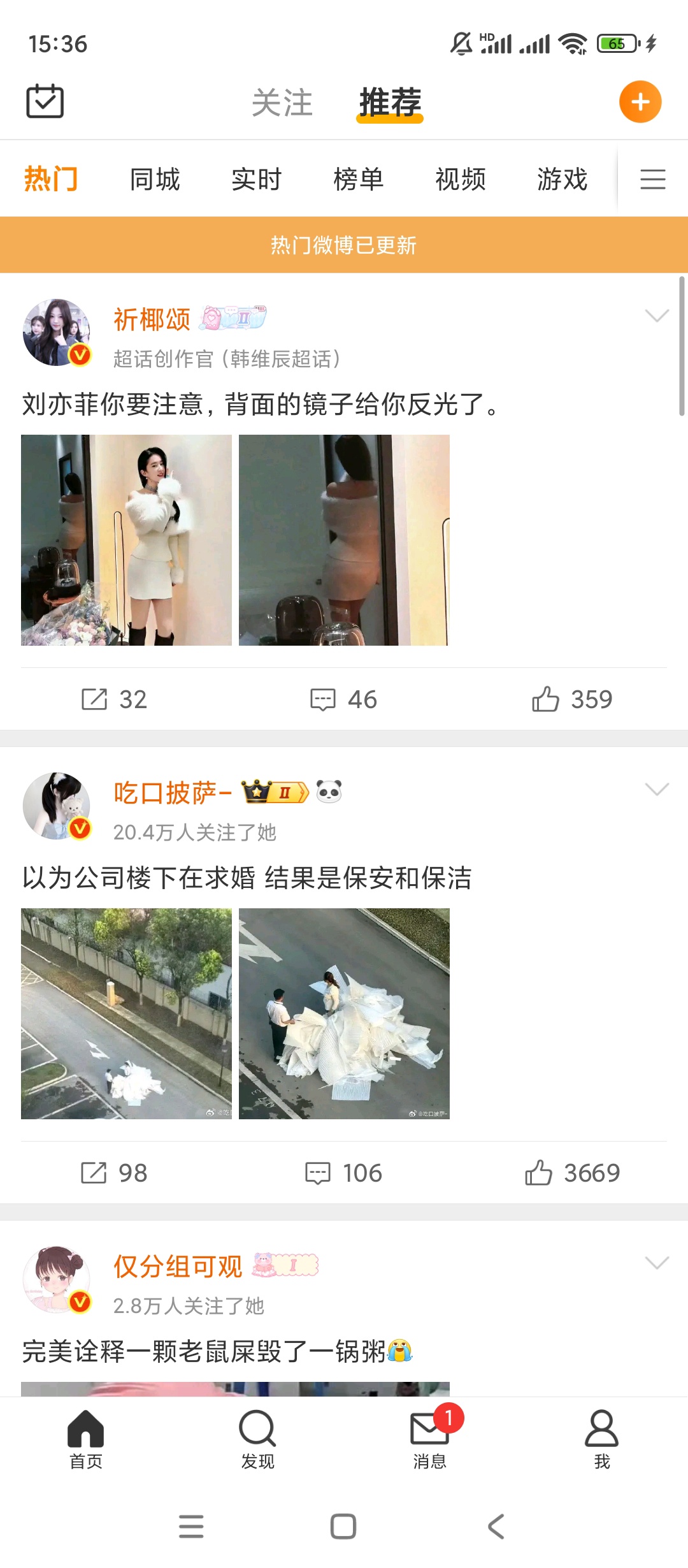Select the 实时 channel
Image resolution: width=688 pixels, height=1568 pixels.
tap(257, 179)
